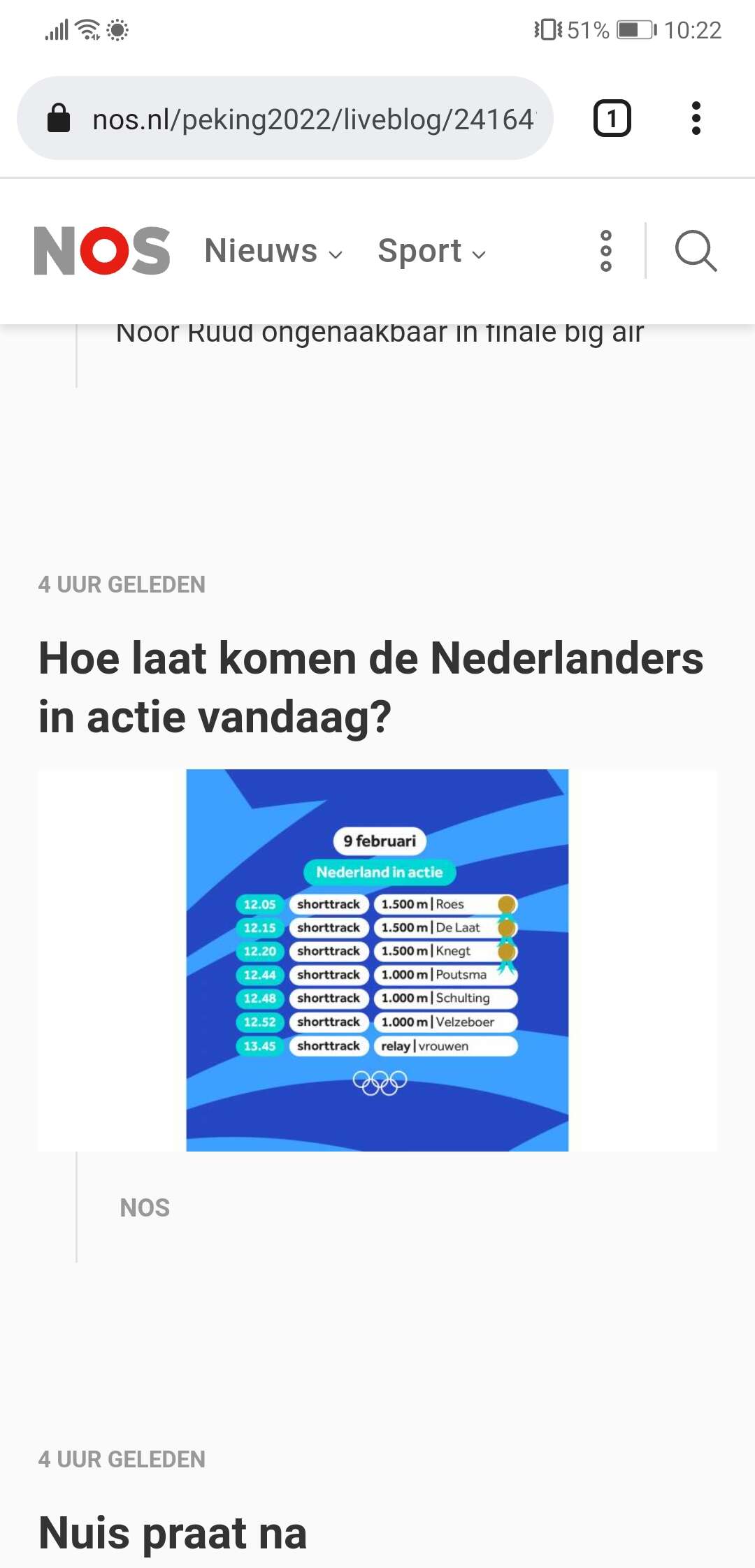Viewport: 755px width, 1568px height.
Task: Open the Chrome overflow menu
Action: (x=696, y=118)
